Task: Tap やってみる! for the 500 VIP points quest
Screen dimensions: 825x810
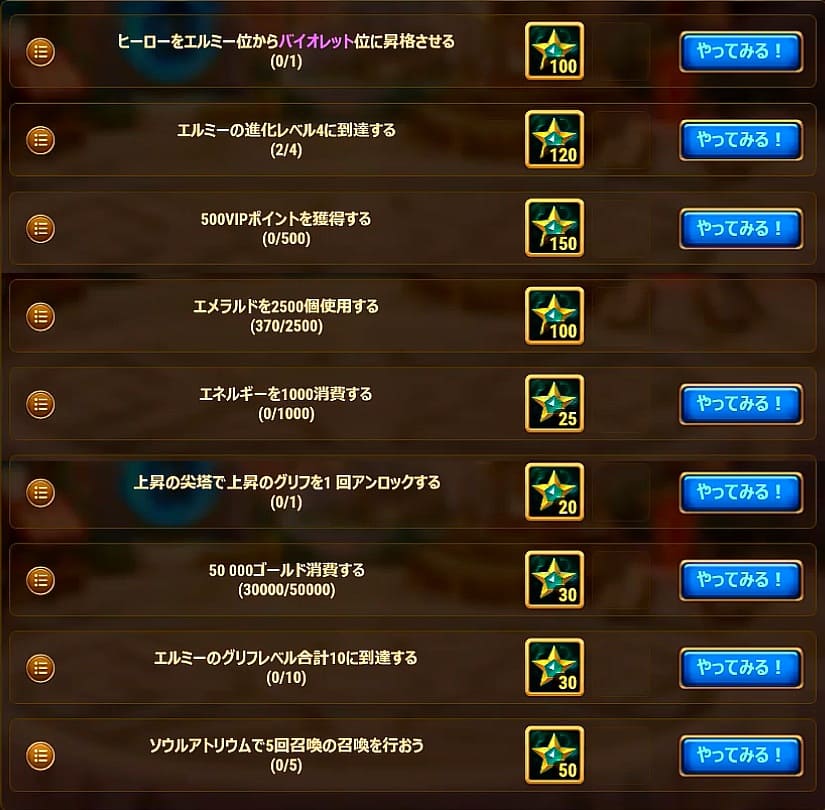Action: (740, 228)
